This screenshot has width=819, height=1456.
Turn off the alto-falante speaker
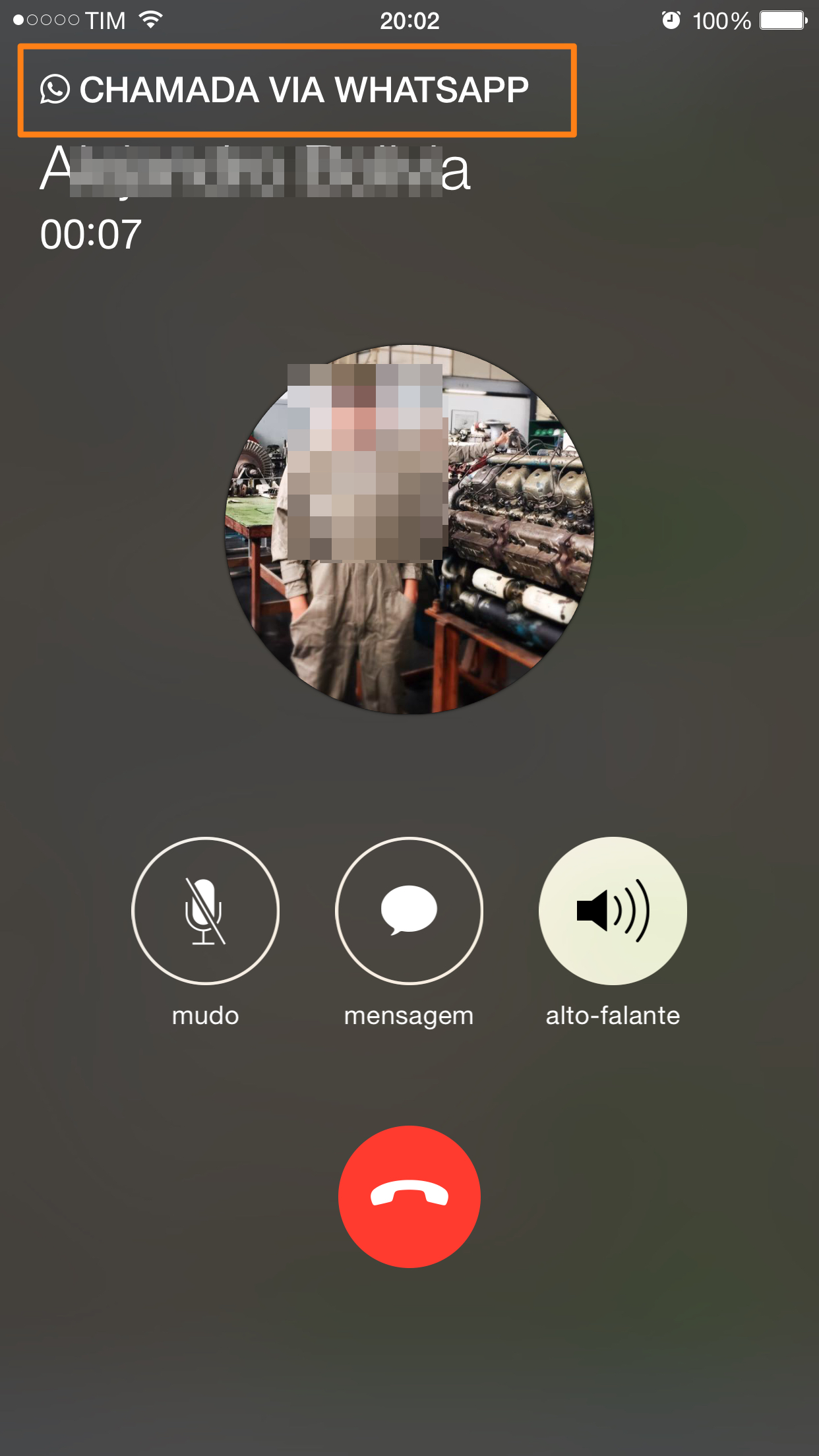pos(613,911)
